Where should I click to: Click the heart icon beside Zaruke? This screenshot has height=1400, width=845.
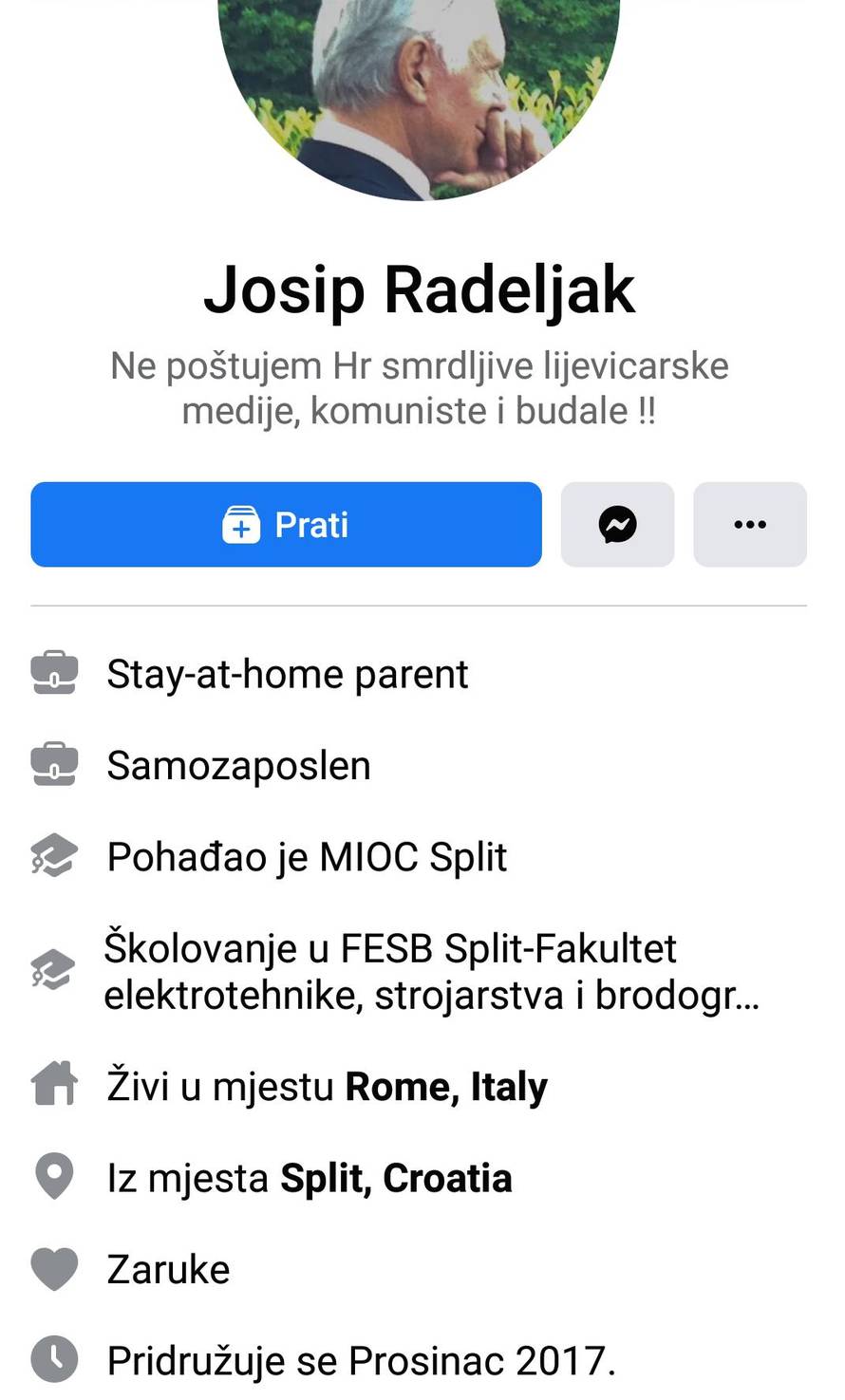(x=54, y=1268)
